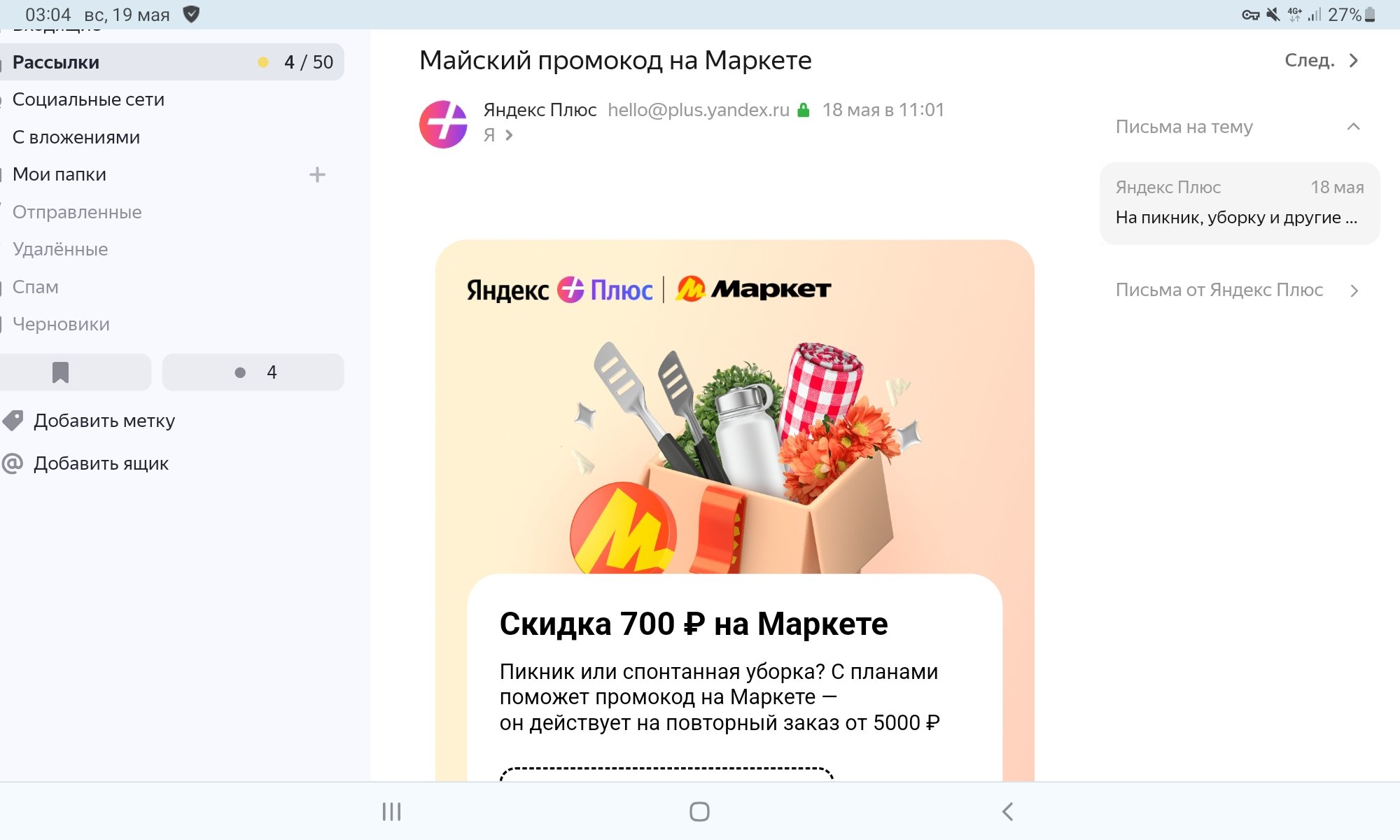This screenshot has height=840, width=1400.
Task: Open Удалённые folder
Action: (x=60, y=249)
